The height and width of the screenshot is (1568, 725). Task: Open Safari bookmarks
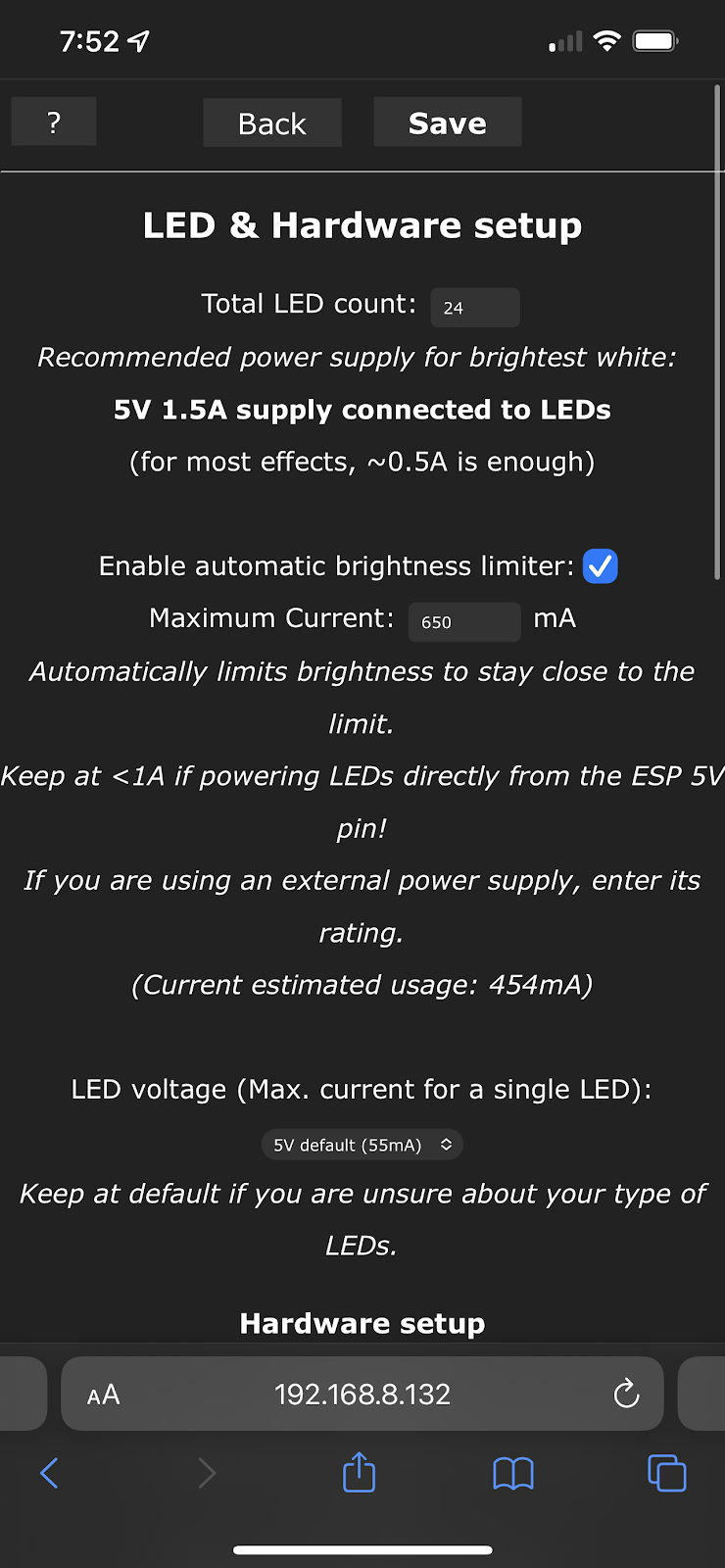(x=513, y=1473)
